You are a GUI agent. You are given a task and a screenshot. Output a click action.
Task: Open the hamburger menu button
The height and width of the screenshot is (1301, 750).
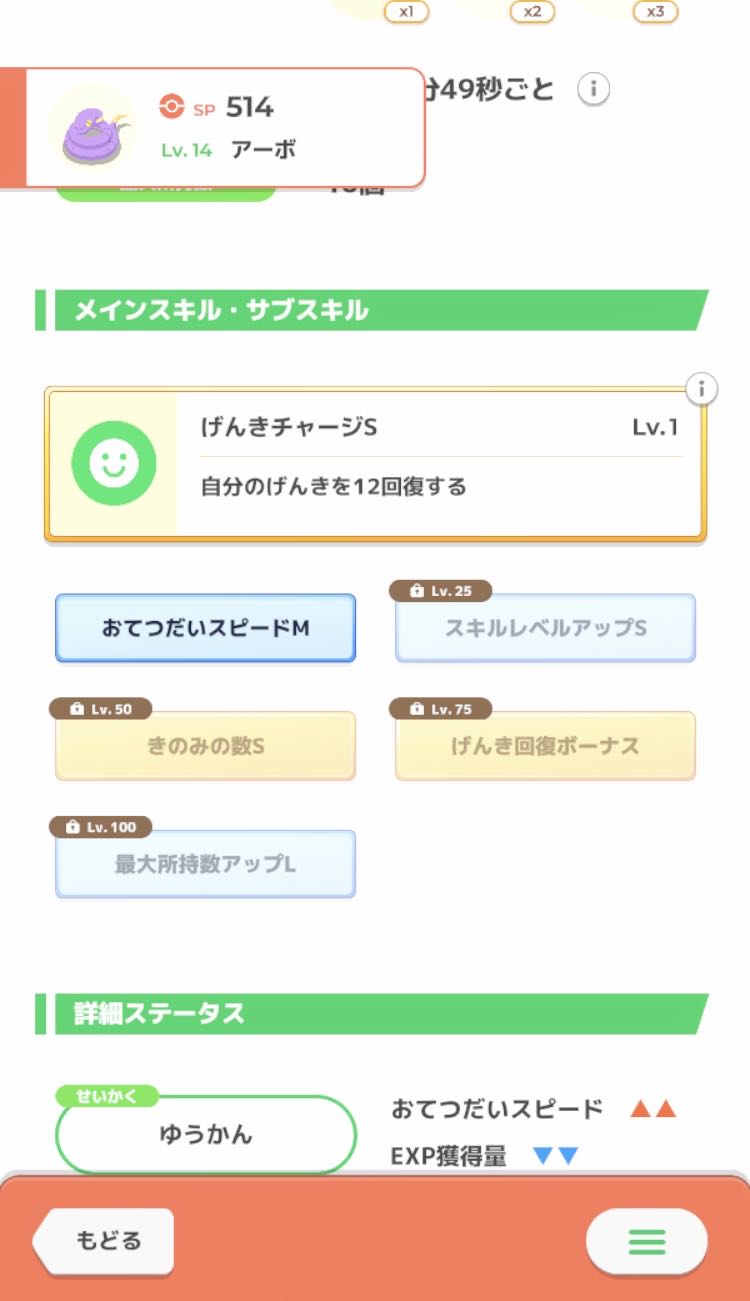coord(646,1241)
